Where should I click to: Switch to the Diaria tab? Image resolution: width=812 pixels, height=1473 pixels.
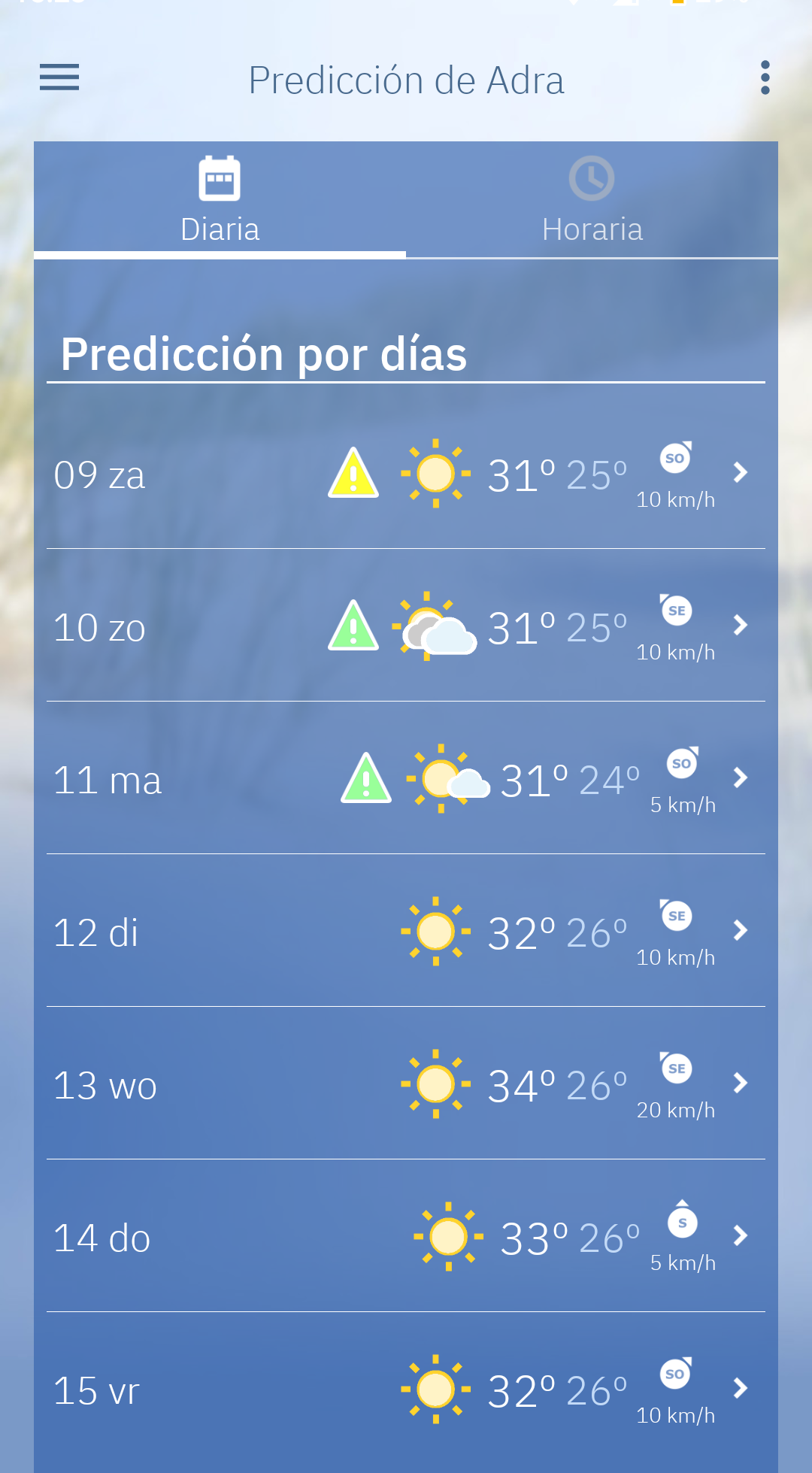pyautogui.click(x=220, y=201)
